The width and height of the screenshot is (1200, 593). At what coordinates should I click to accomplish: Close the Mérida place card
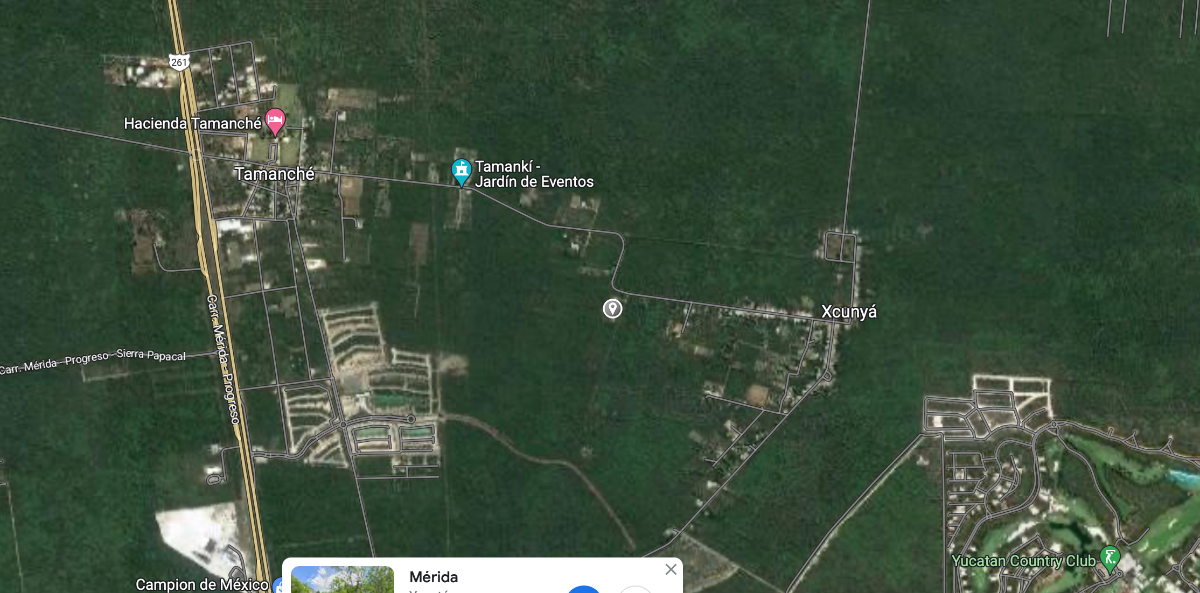click(671, 569)
